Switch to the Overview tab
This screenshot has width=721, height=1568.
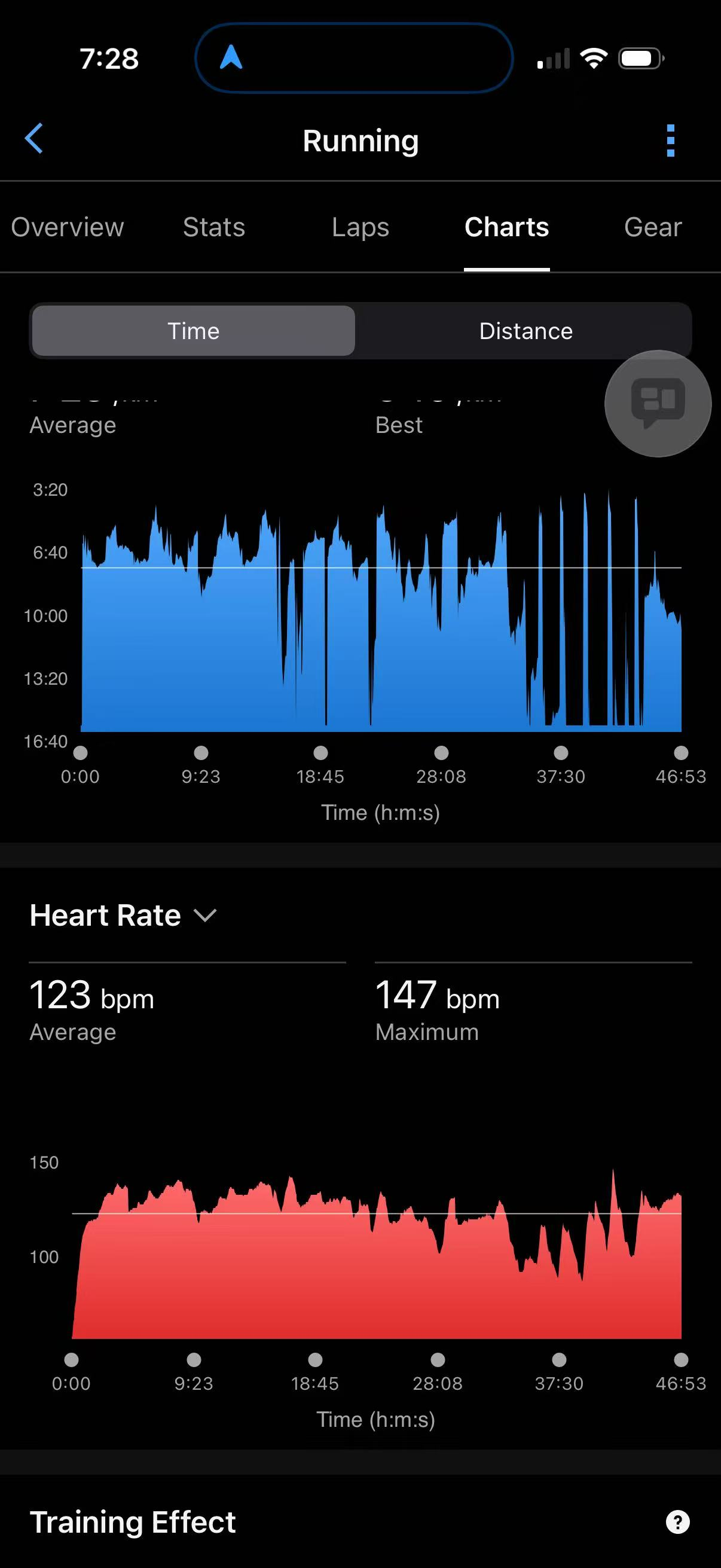[68, 227]
